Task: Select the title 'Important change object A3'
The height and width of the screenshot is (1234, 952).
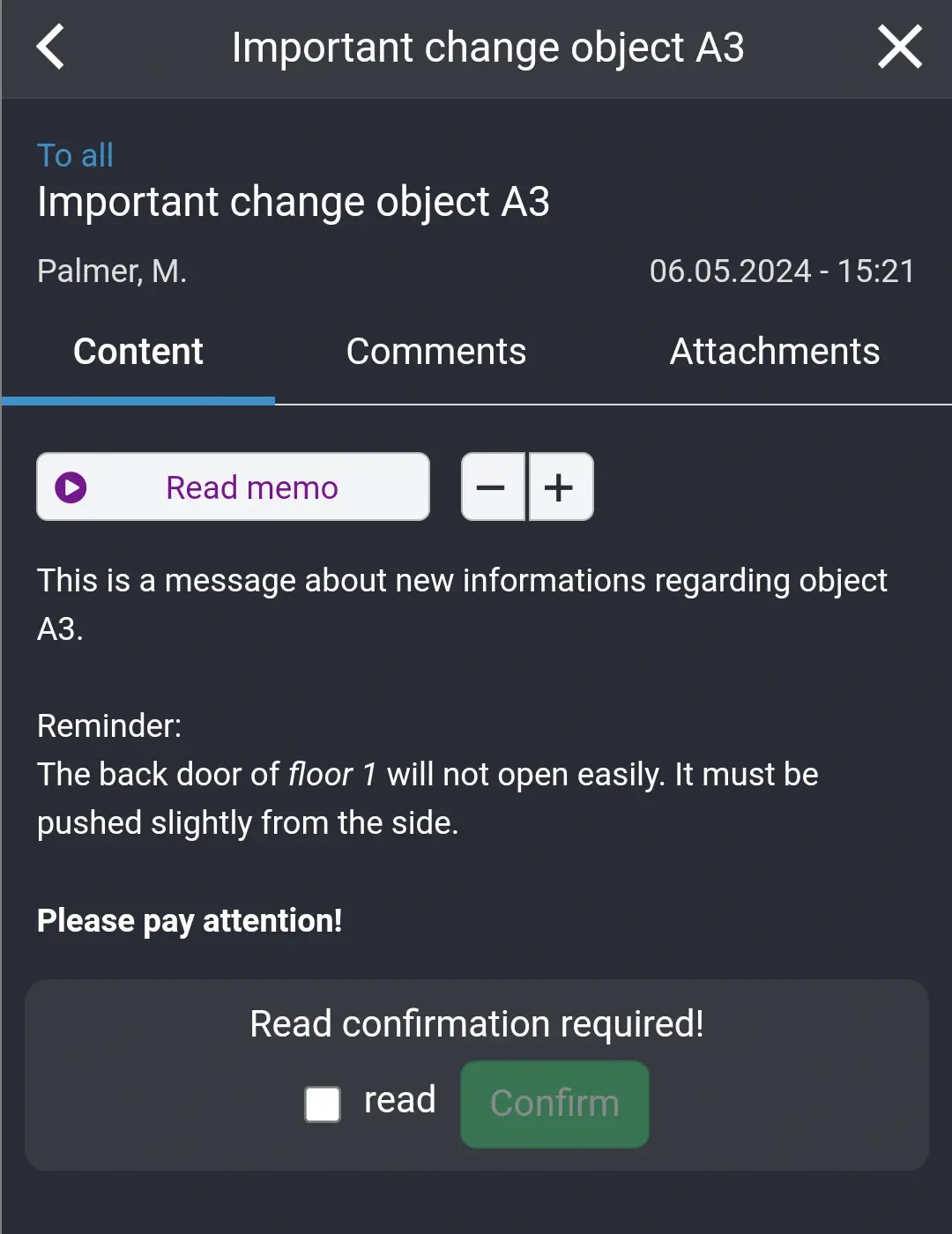Action: 294,201
